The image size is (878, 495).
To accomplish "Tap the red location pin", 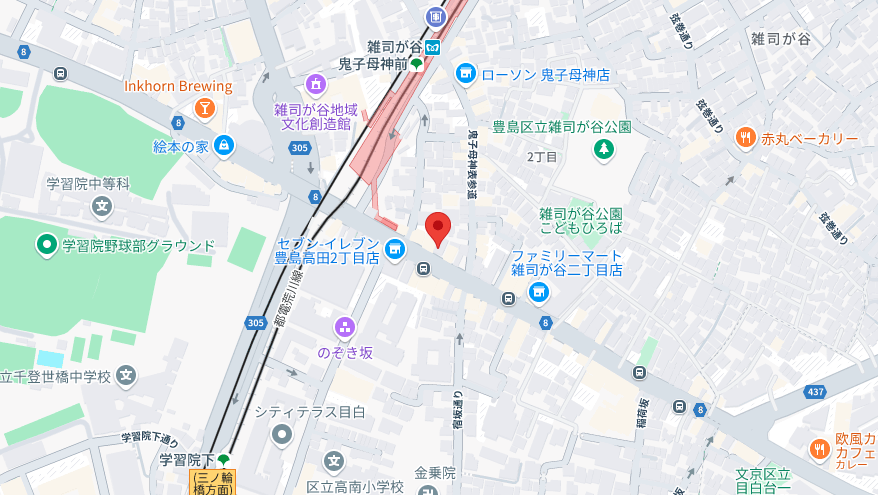I will coord(438,228).
